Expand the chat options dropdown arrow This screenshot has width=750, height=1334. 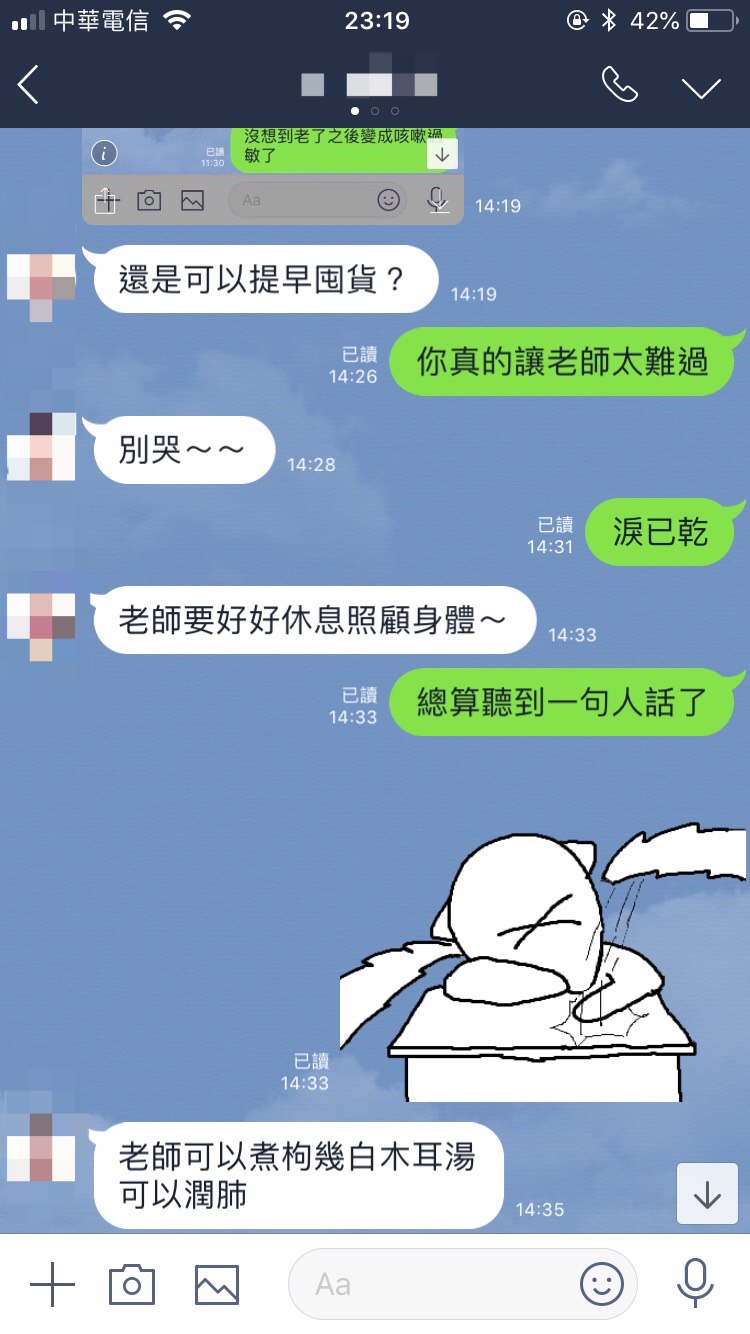click(x=701, y=87)
